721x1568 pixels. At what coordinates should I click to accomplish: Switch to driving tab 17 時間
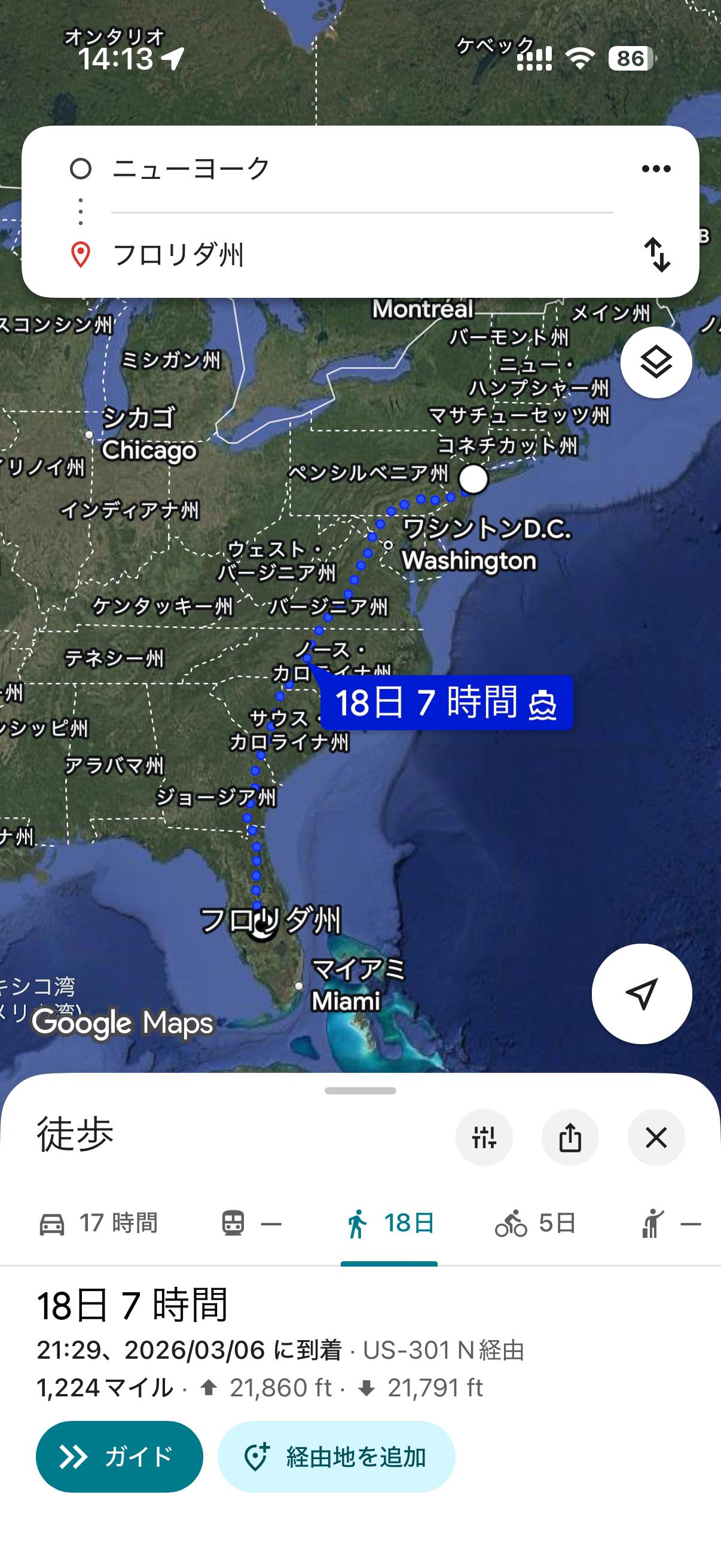tap(99, 1223)
